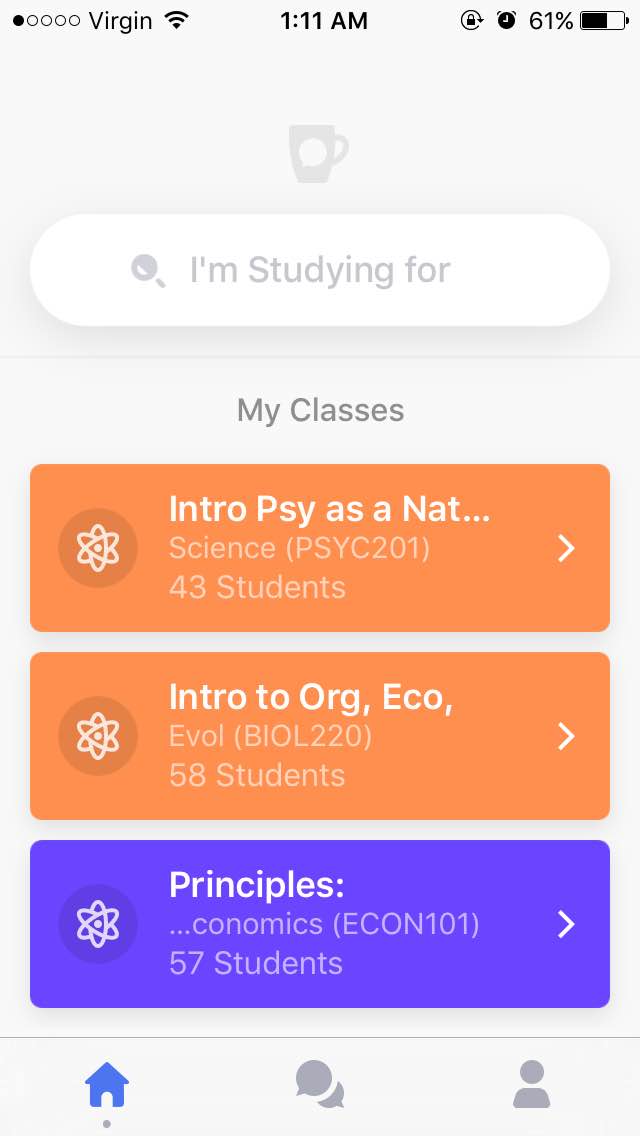Tap the "I'm Studying for" search box
Screen dimensions: 640x1136
(x=320, y=270)
